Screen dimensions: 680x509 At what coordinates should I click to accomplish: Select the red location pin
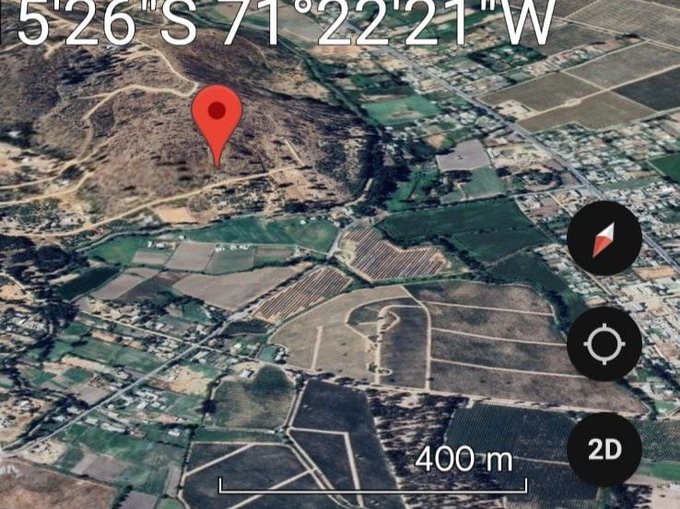coord(216,118)
